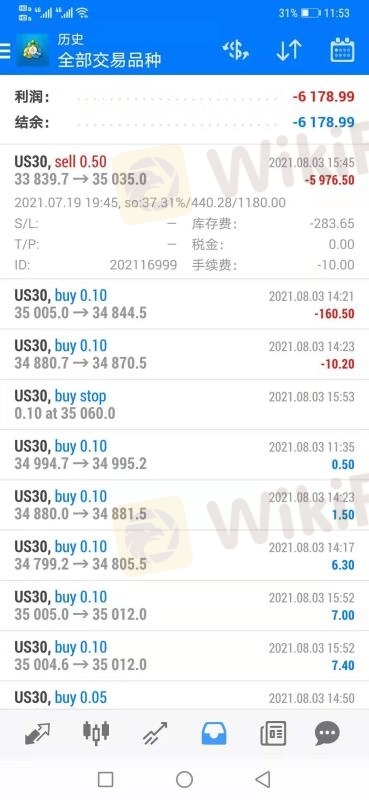Expand the US30 buy trade with 7.00 profit
Screen dimensions: 369x800
[x=184, y=606]
